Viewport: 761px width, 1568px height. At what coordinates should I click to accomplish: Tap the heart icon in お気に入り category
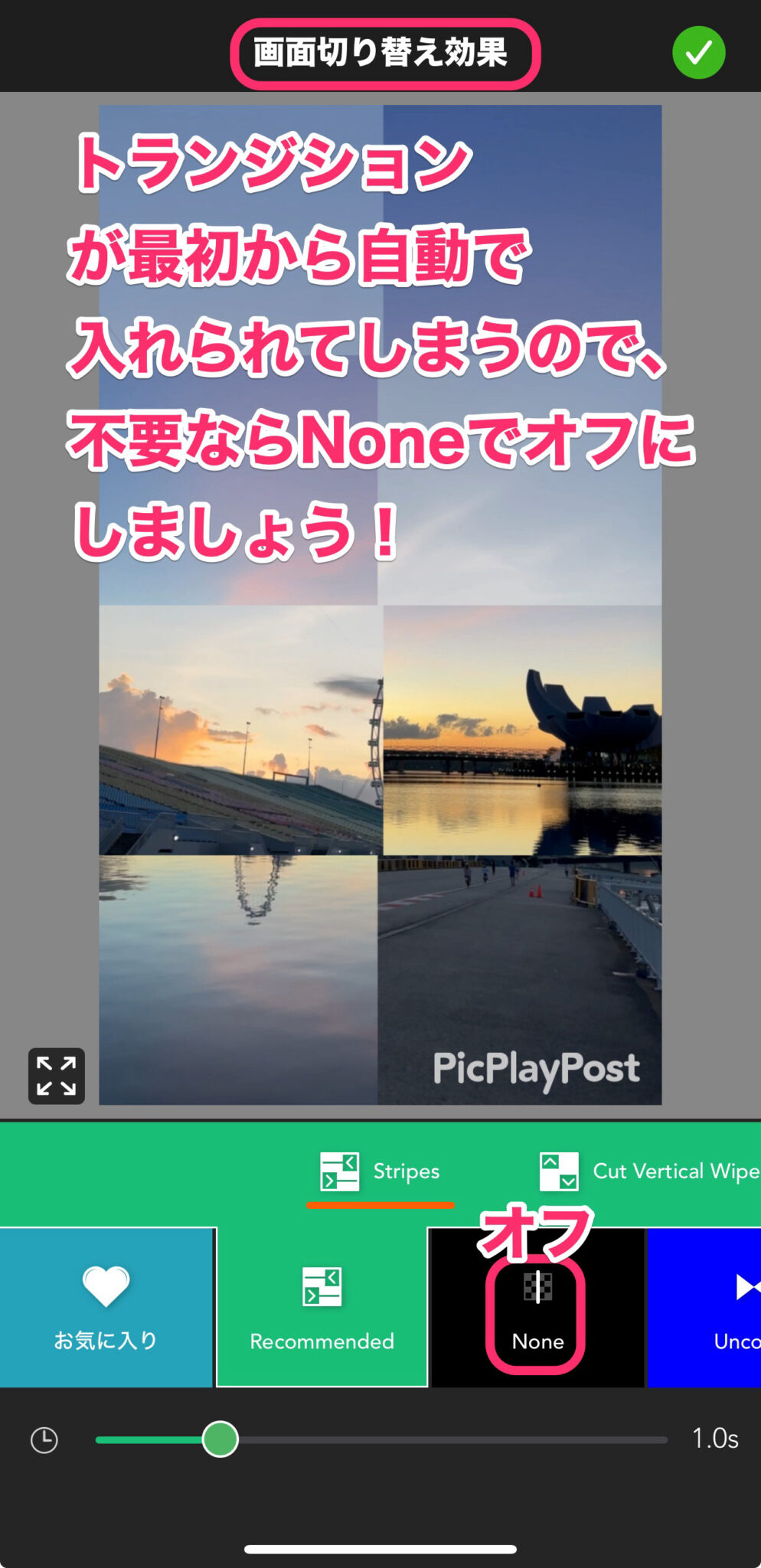coord(106,1286)
